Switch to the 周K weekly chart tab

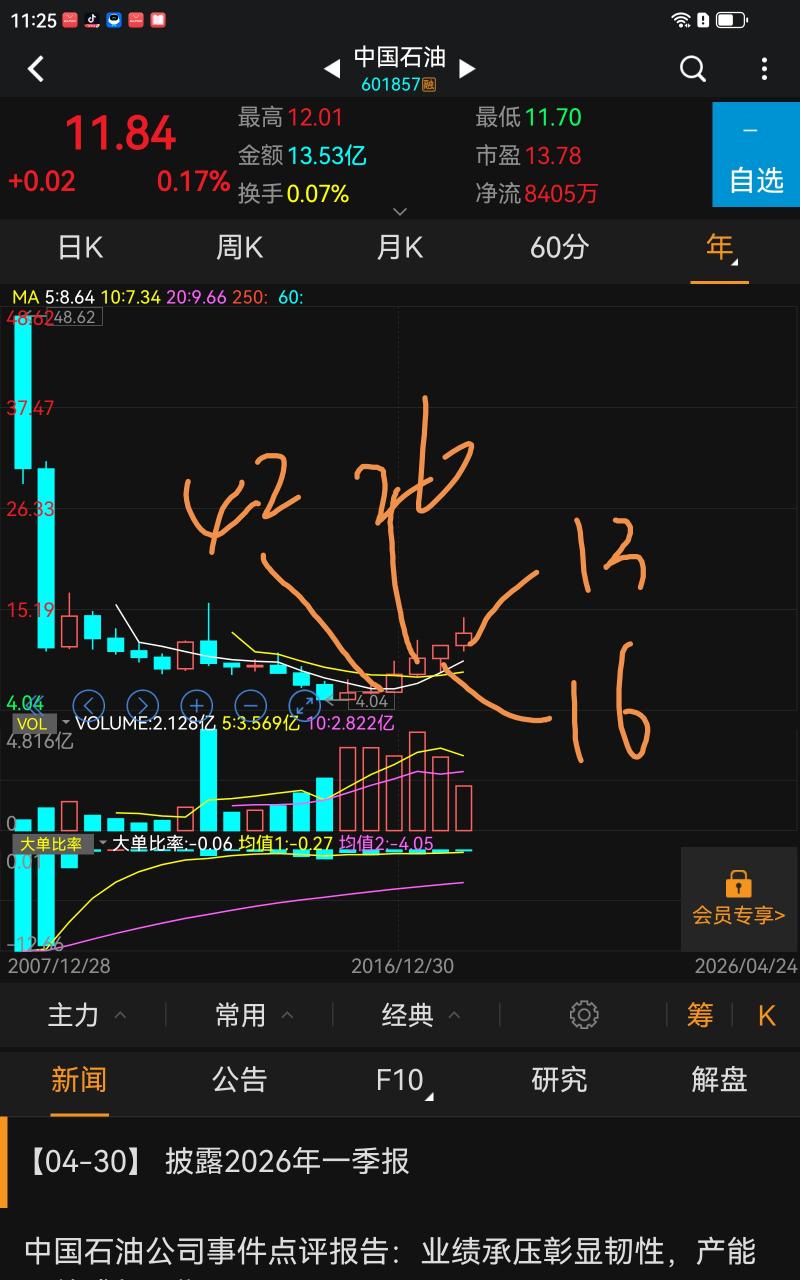239,248
